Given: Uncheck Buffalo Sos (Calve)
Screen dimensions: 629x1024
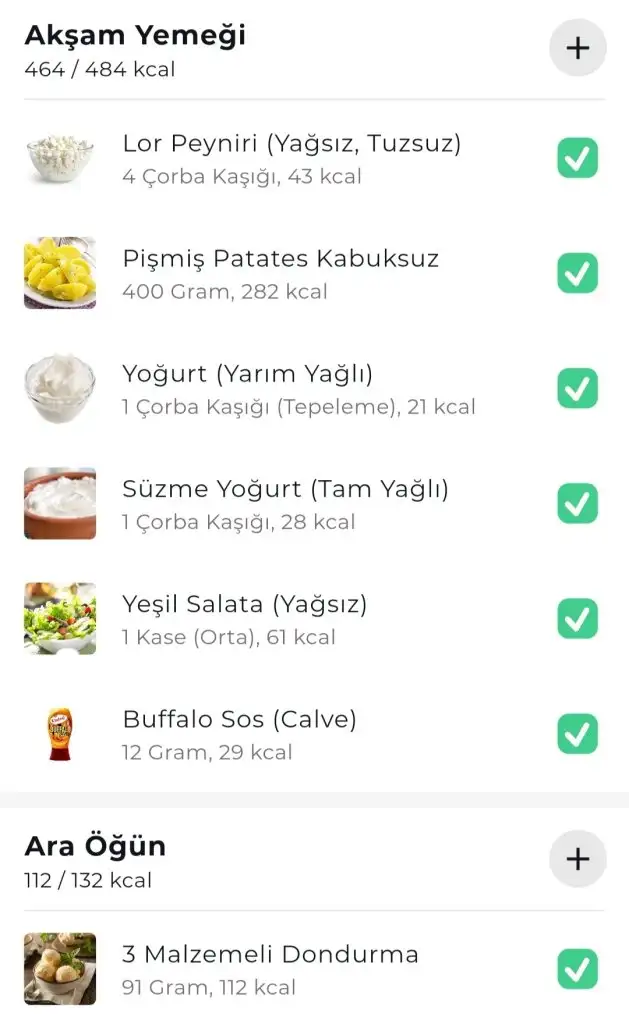Looking at the screenshot, I should (577, 734).
